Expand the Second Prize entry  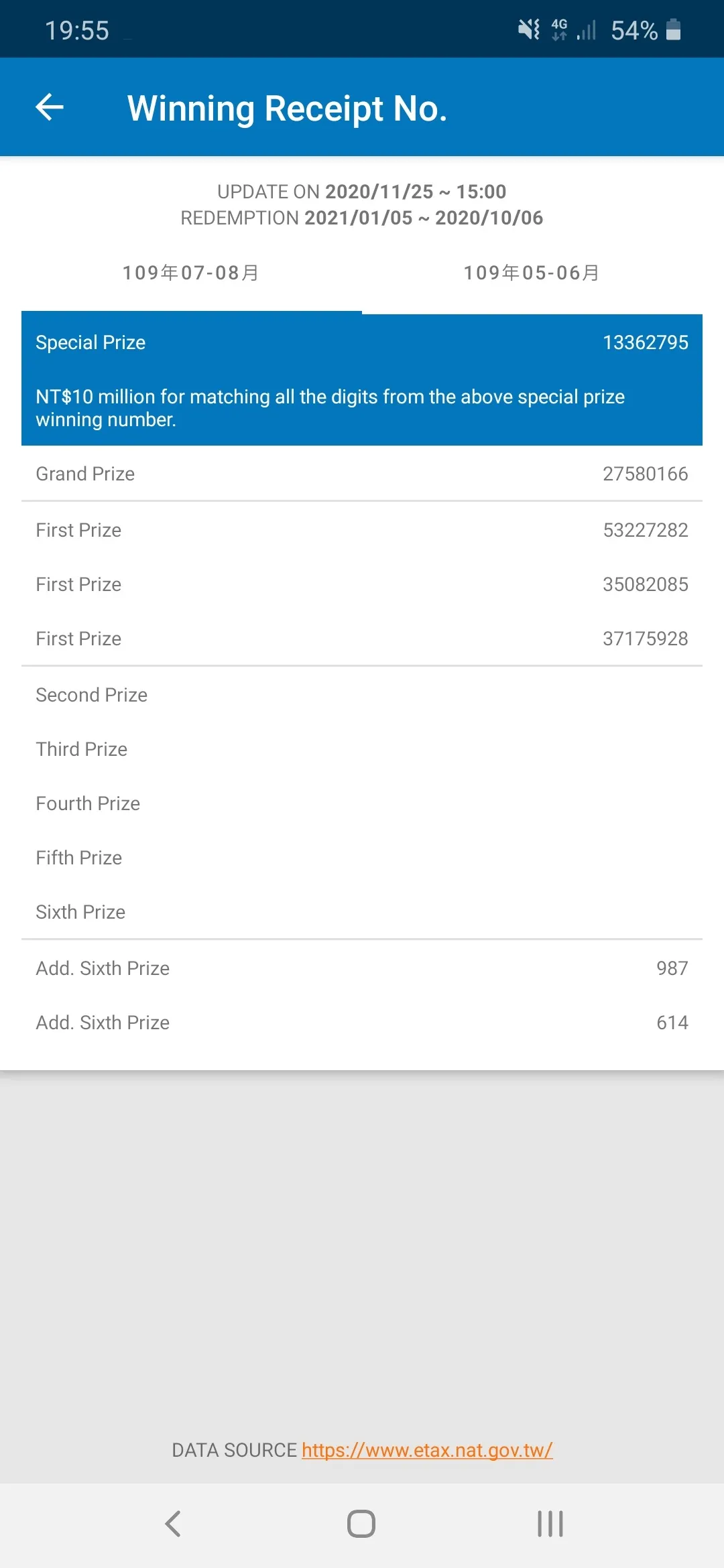click(x=362, y=695)
